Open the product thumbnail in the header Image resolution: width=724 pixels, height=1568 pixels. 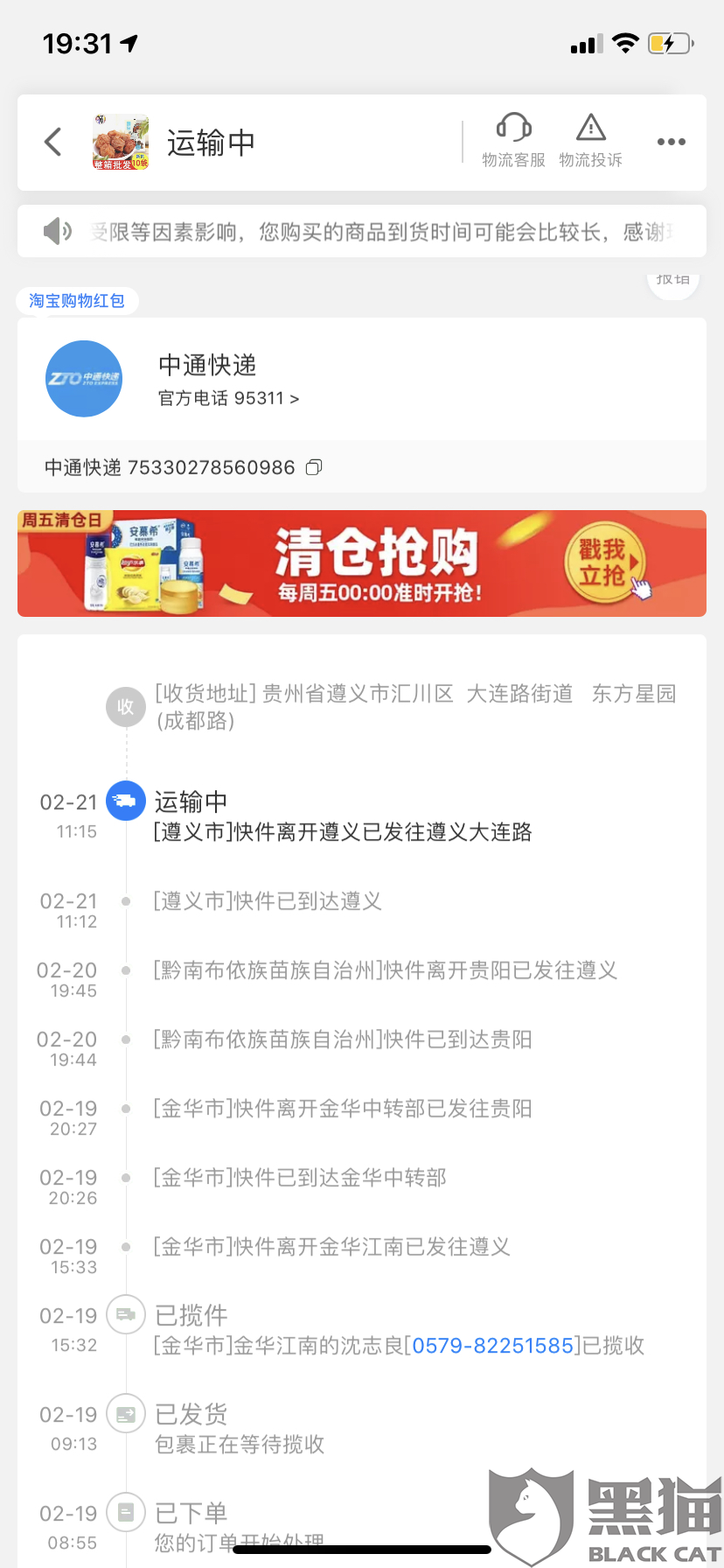(x=121, y=142)
